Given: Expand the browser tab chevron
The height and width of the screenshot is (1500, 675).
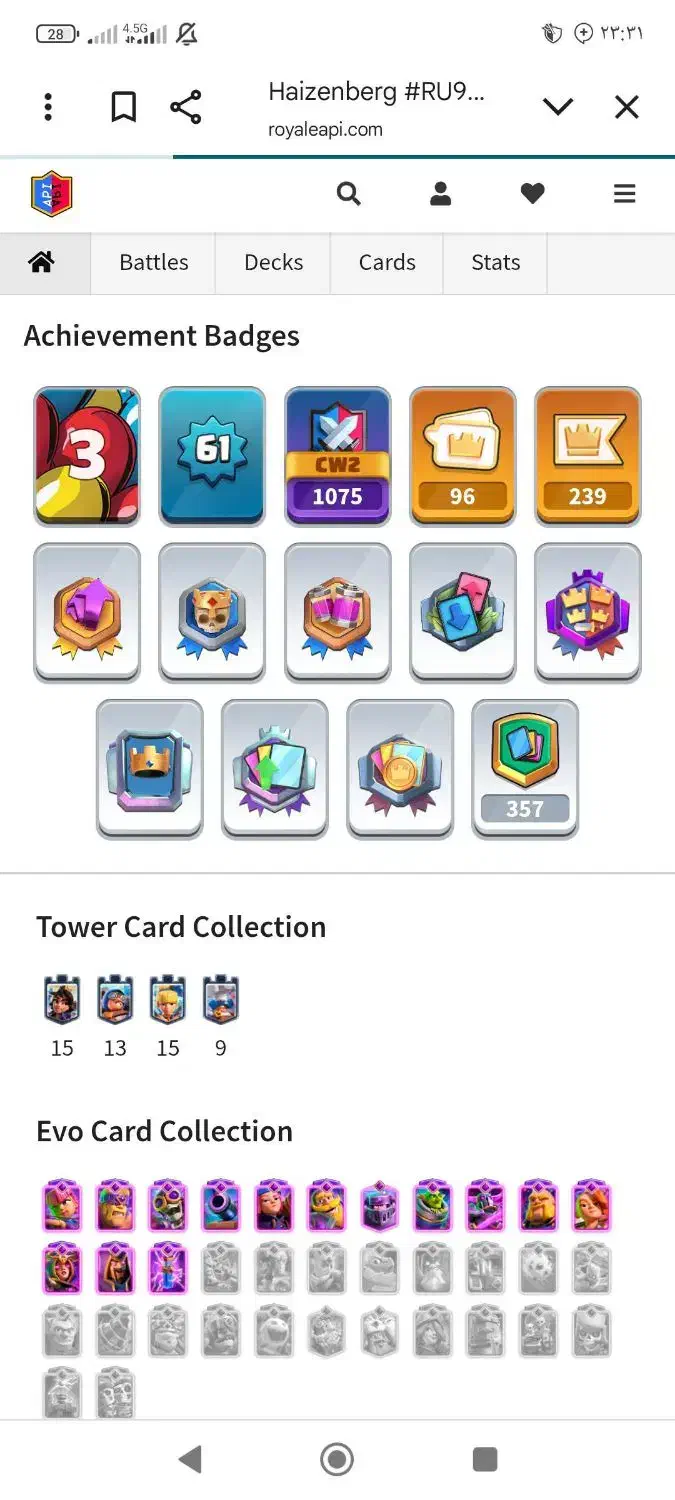Looking at the screenshot, I should pos(557,107).
